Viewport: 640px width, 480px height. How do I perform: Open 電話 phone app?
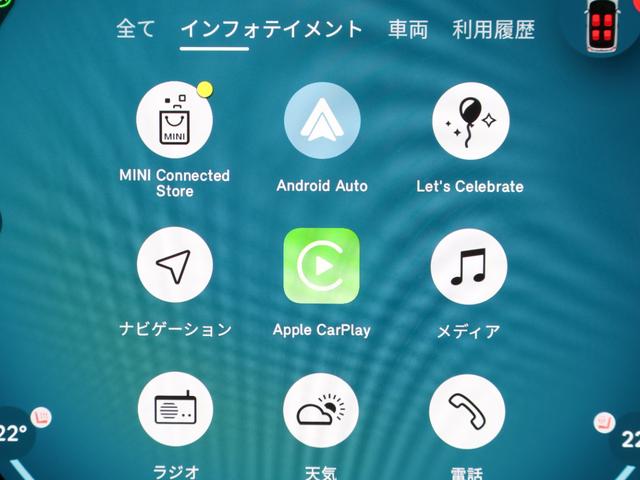467,410
